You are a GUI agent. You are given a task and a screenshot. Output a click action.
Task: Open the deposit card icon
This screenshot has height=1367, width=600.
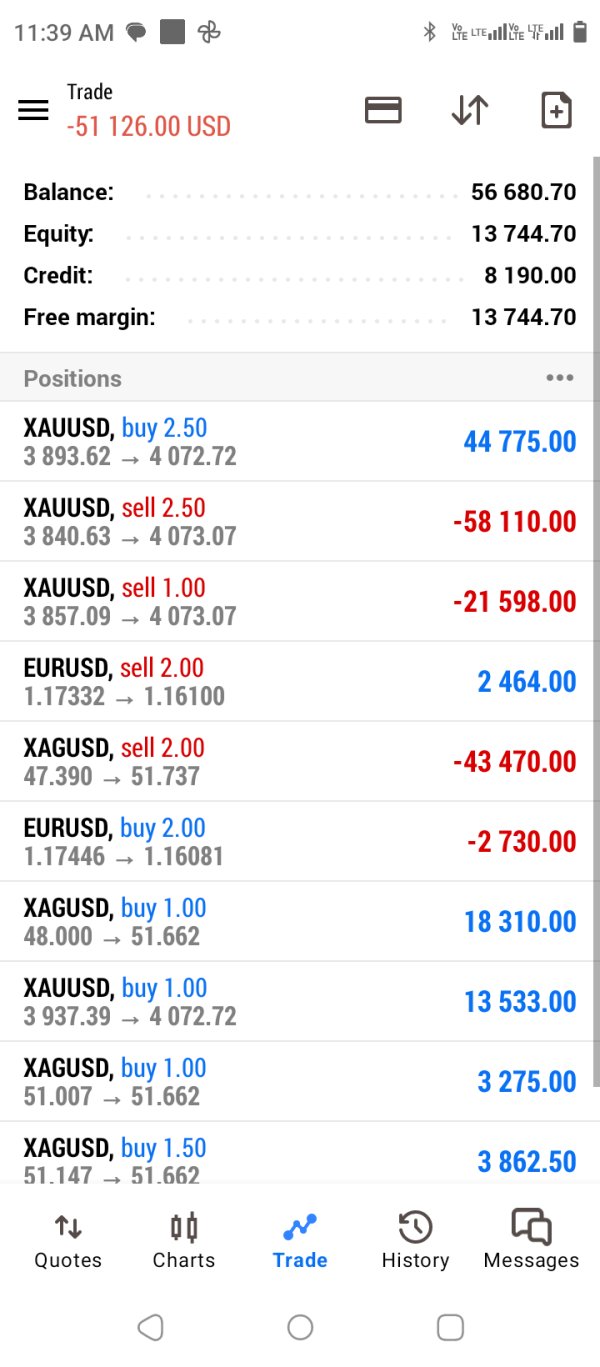(x=383, y=110)
